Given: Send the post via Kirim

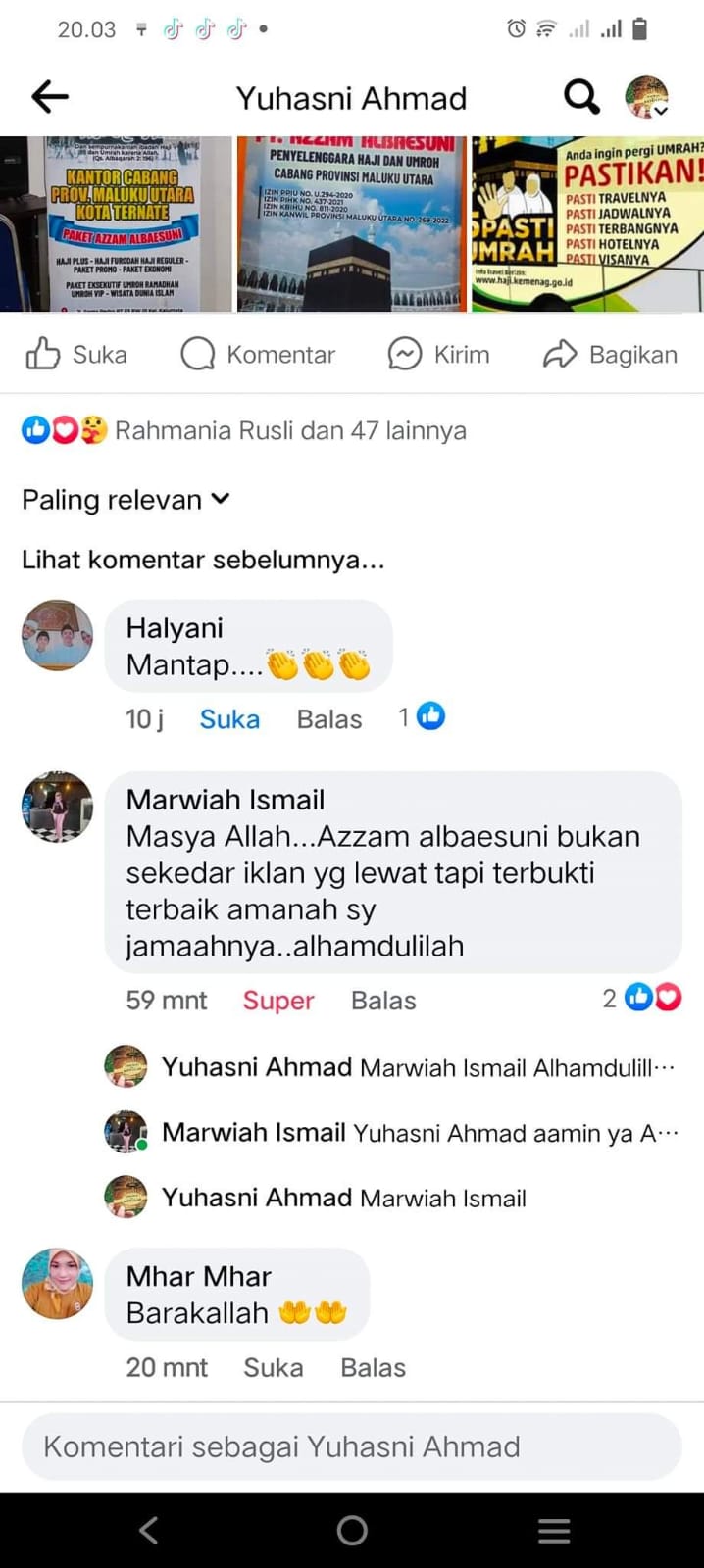Looking at the screenshot, I should 438,354.
